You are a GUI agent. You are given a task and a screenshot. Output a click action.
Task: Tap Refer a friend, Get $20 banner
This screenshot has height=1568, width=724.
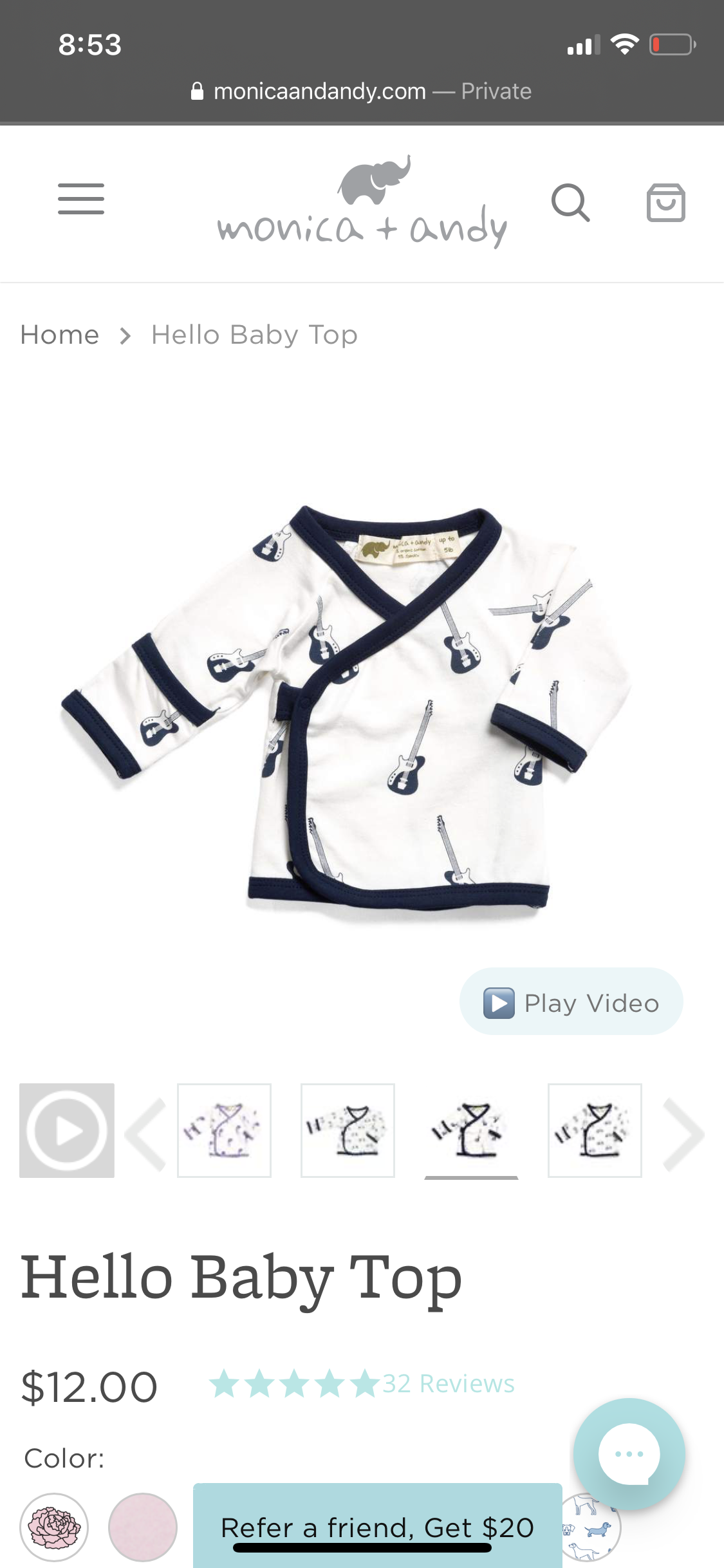coord(377,1527)
